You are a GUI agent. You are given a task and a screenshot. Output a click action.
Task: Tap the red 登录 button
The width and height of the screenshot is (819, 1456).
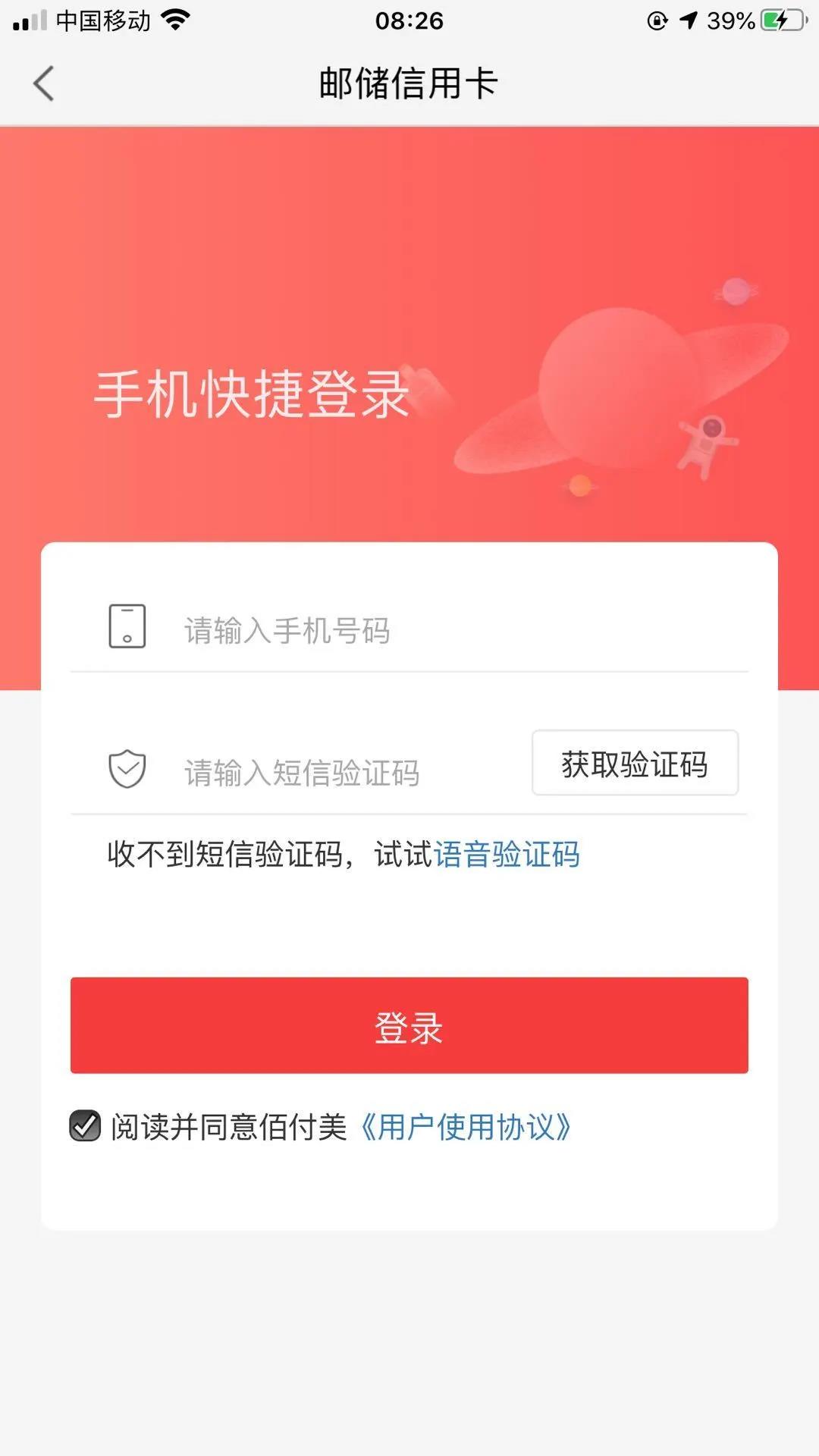pos(409,1025)
